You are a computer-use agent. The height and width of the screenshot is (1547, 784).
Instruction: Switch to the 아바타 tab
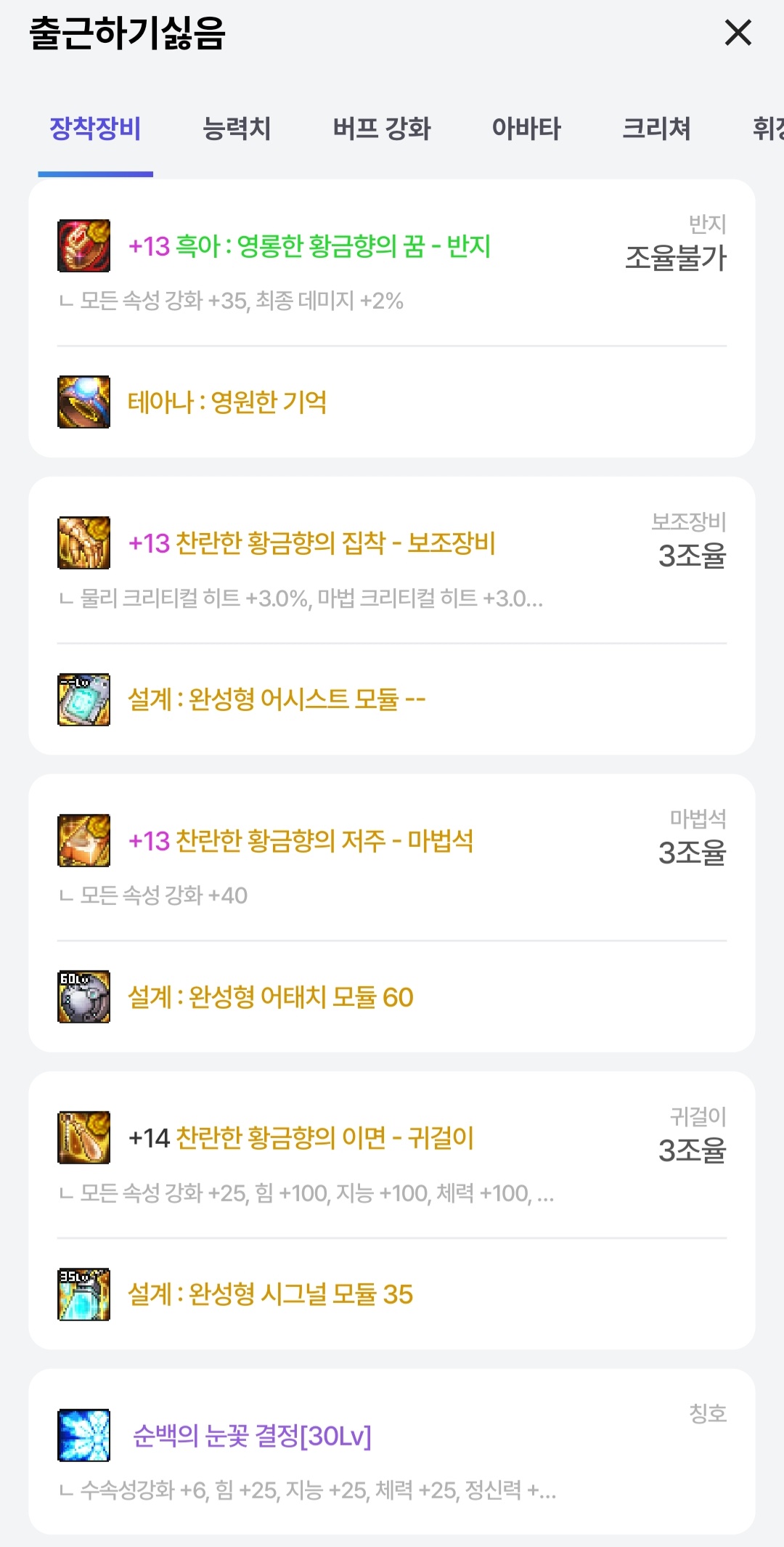click(x=526, y=129)
